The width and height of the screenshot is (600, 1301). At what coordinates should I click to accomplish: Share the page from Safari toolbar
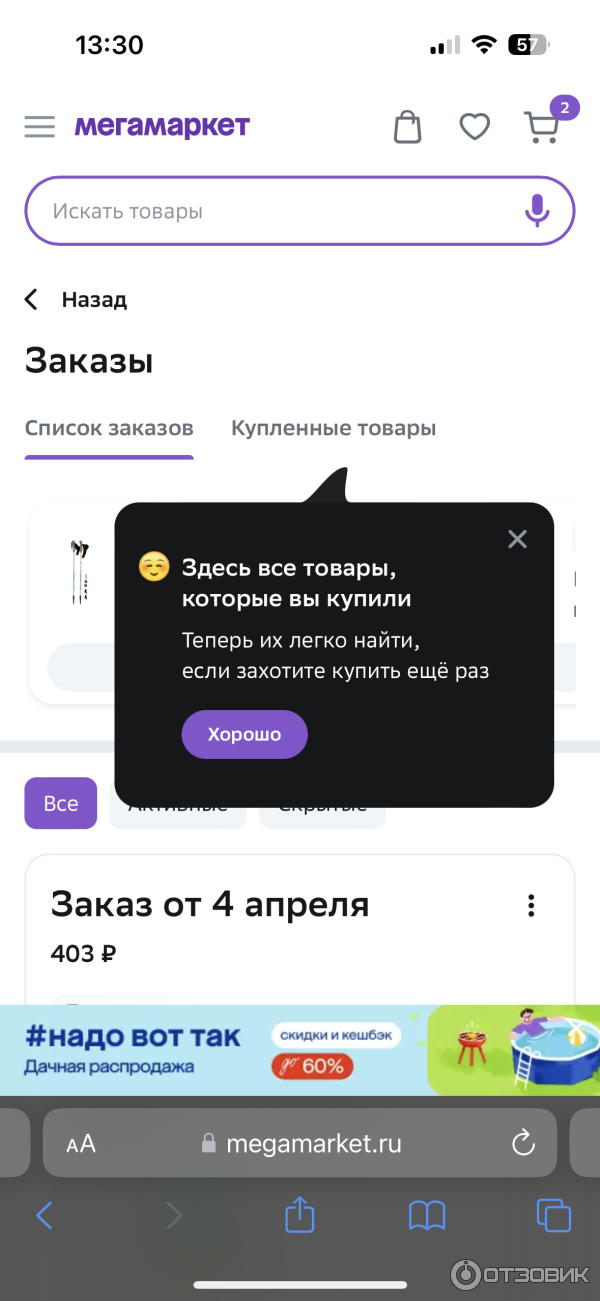300,1216
